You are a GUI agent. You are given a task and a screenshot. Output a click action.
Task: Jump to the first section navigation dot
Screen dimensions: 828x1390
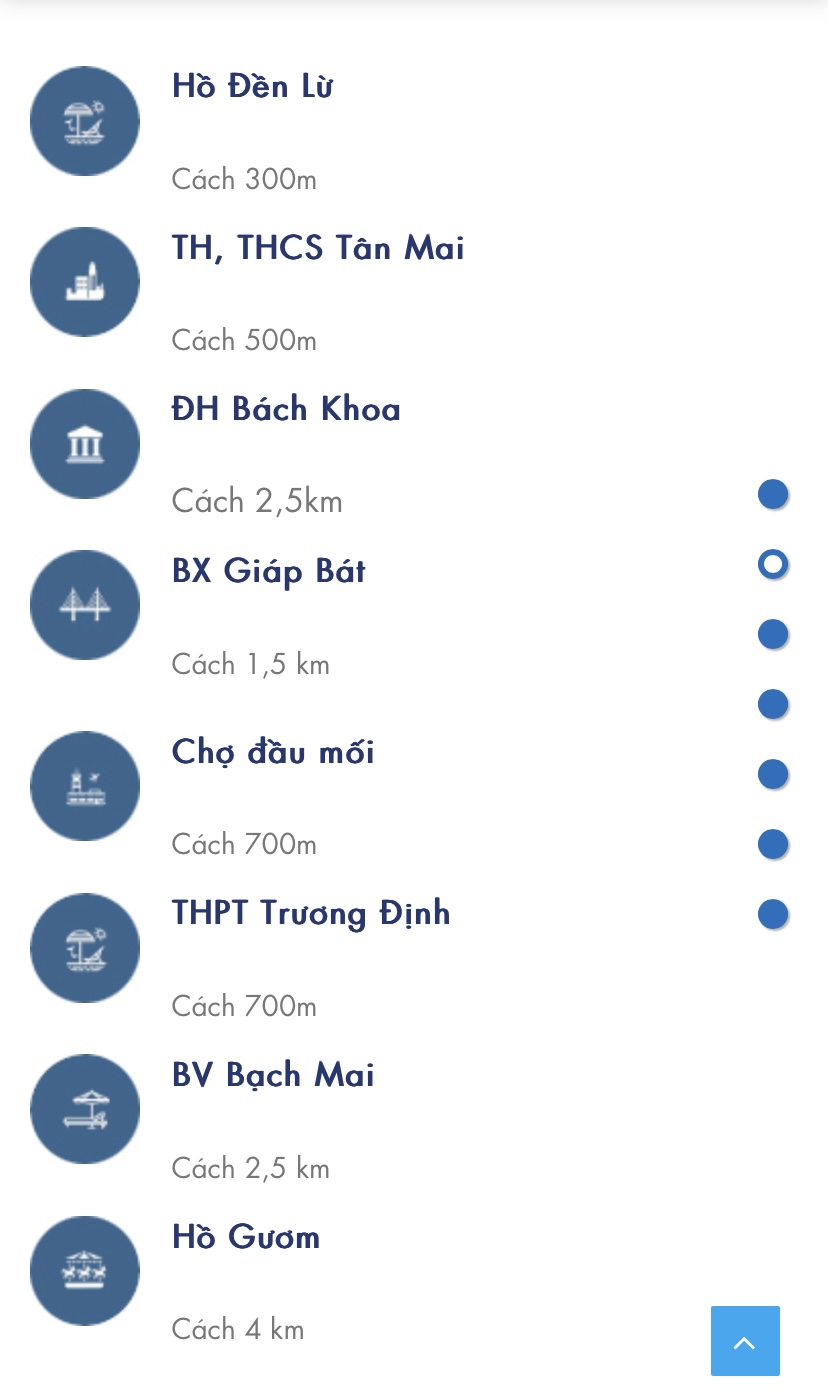[x=773, y=494]
